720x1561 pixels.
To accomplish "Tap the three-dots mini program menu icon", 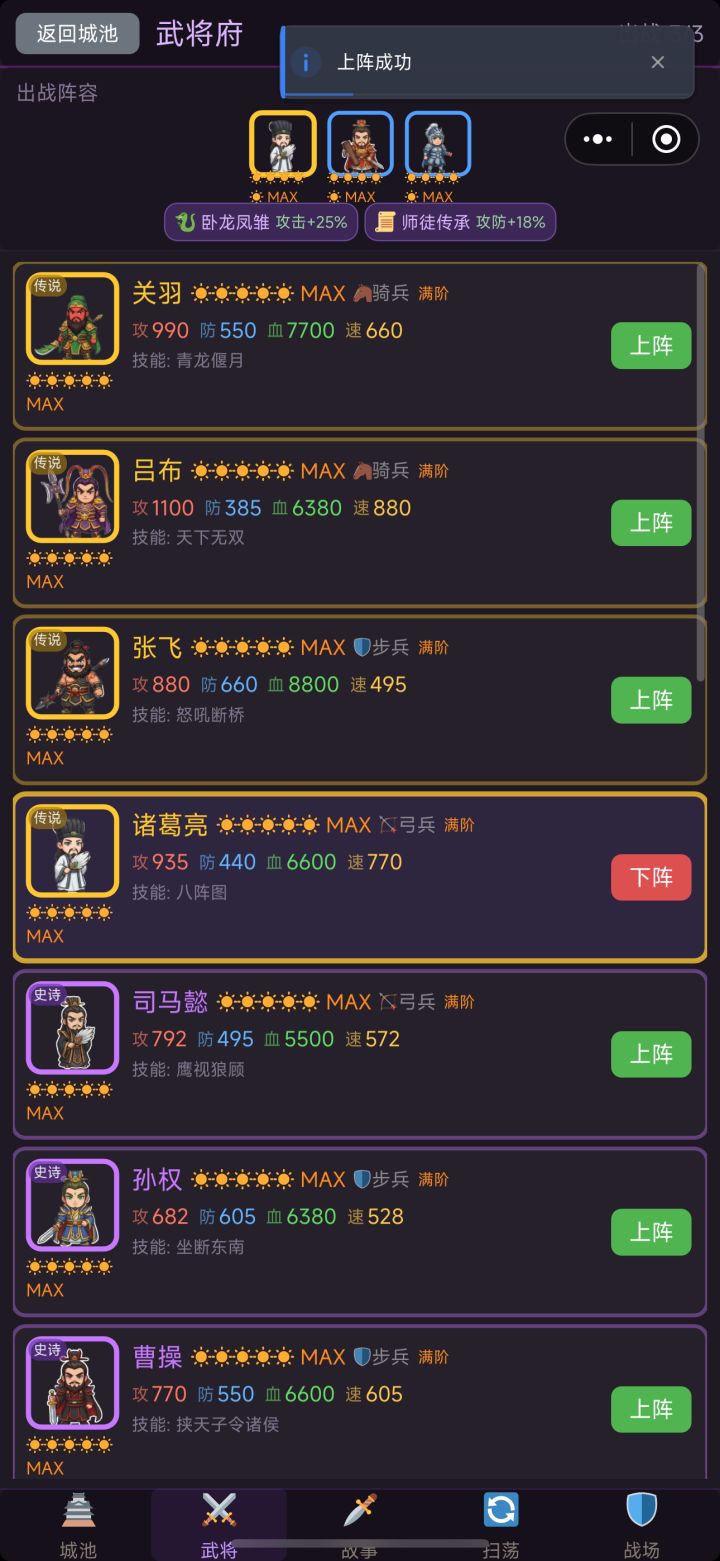I will pyautogui.click(x=597, y=139).
